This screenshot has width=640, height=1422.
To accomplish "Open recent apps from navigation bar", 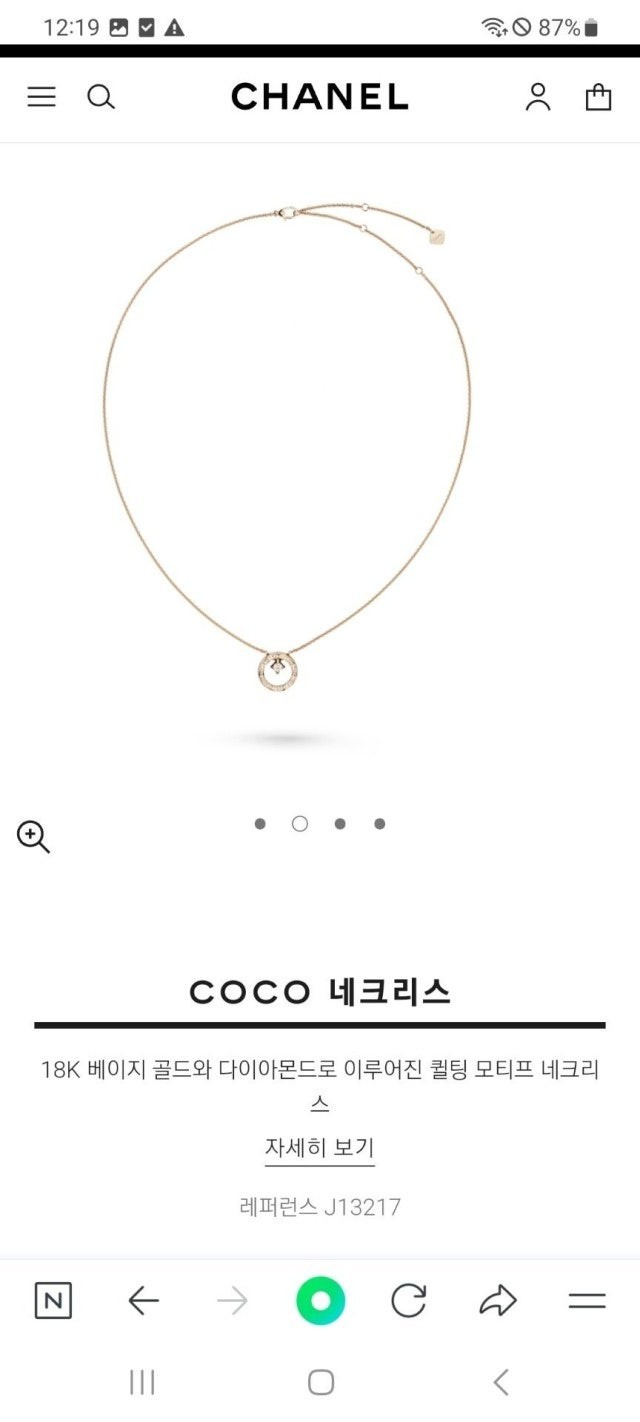I will click(142, 1383).
